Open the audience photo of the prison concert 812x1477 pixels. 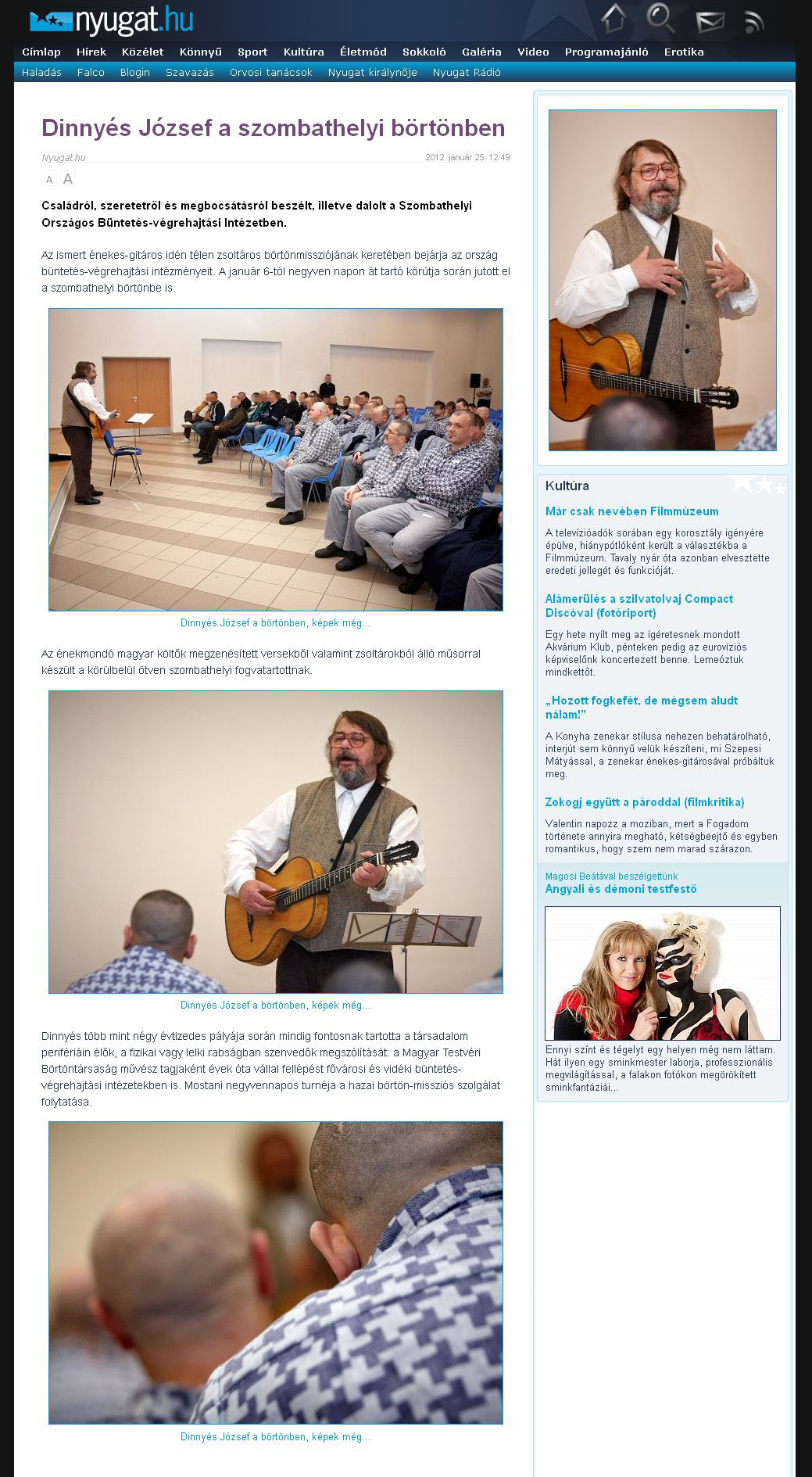pyautogui.click(x=276, y=460)
